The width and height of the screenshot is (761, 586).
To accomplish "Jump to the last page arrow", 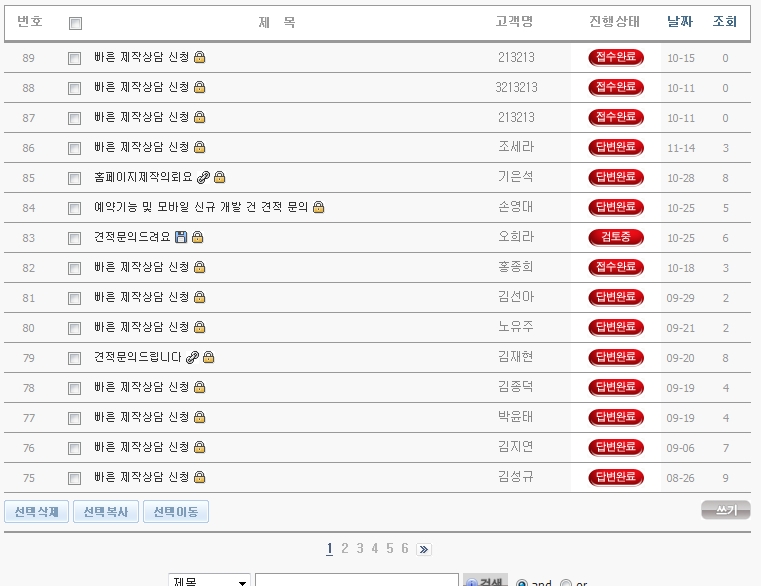I will tap(424, 549).
